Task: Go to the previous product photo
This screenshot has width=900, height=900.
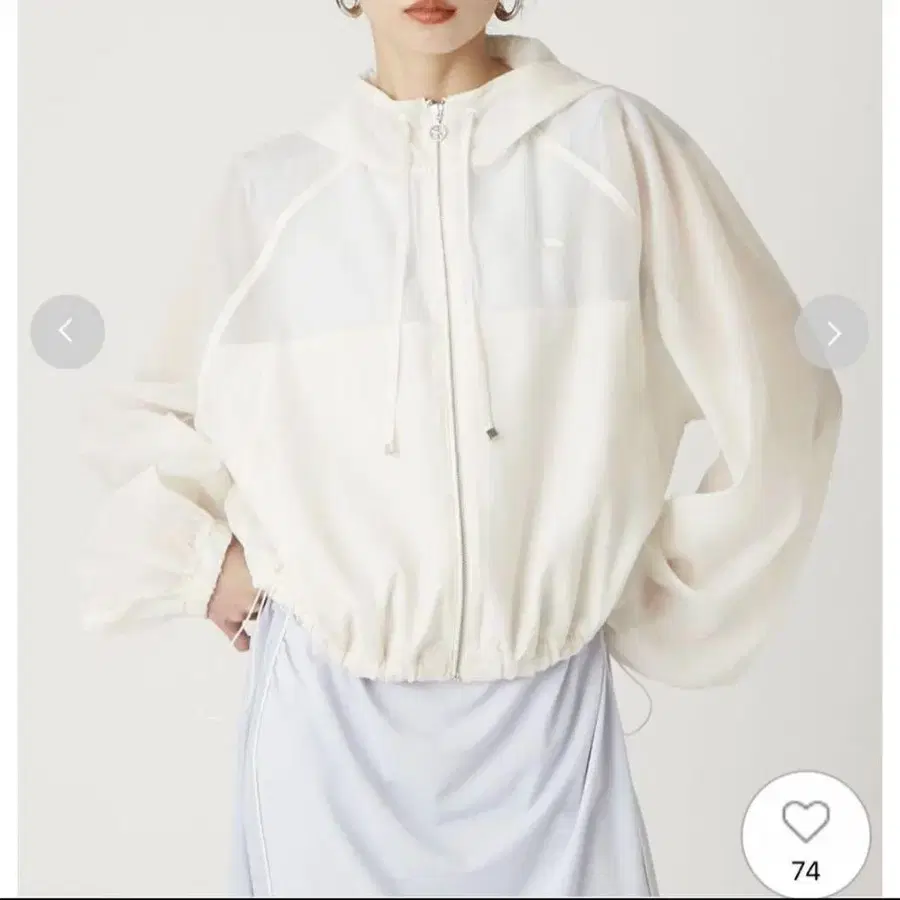Action: [x=68, y=332]
